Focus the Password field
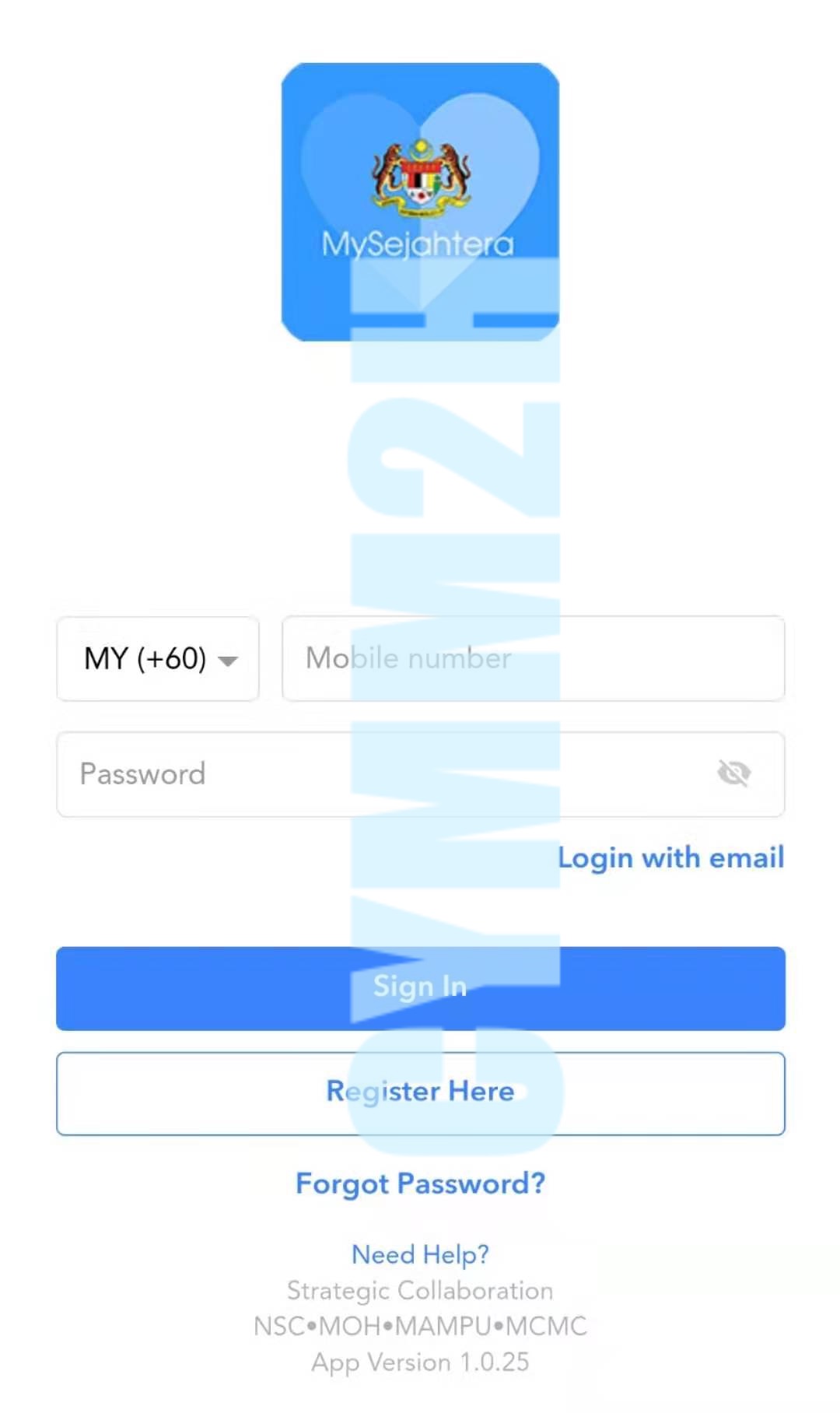Viewport: 840px width, 1413px height. 421,774
